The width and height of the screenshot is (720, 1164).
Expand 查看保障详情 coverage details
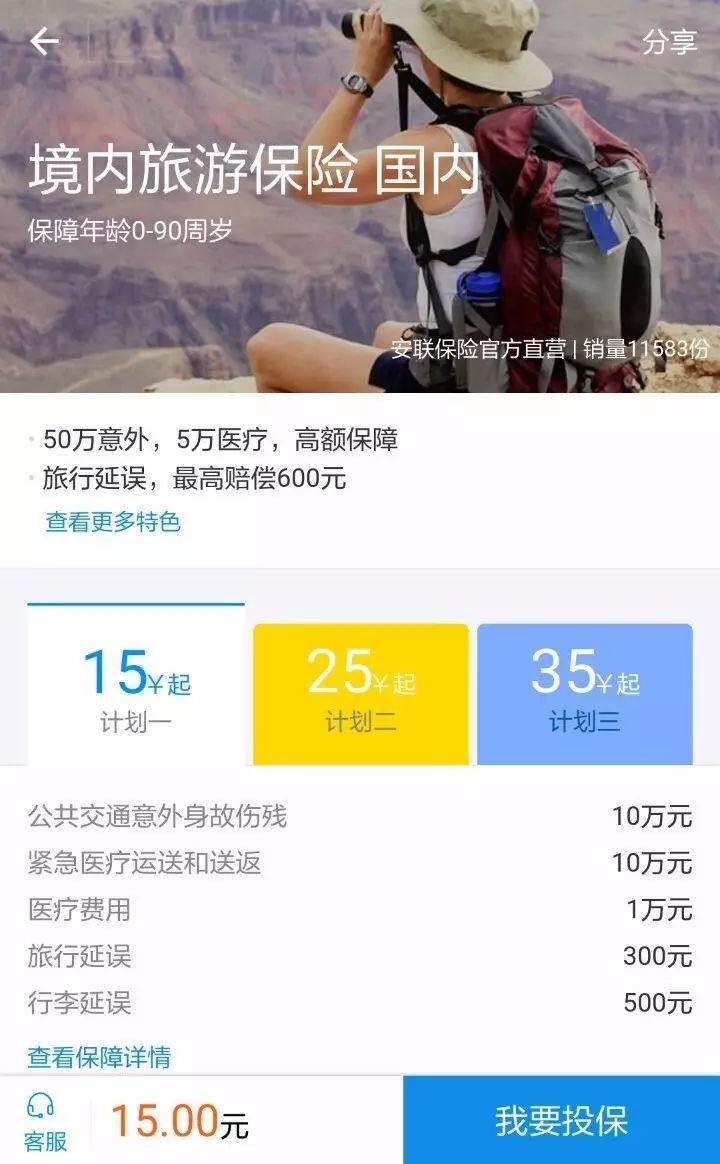(97, 1054)
